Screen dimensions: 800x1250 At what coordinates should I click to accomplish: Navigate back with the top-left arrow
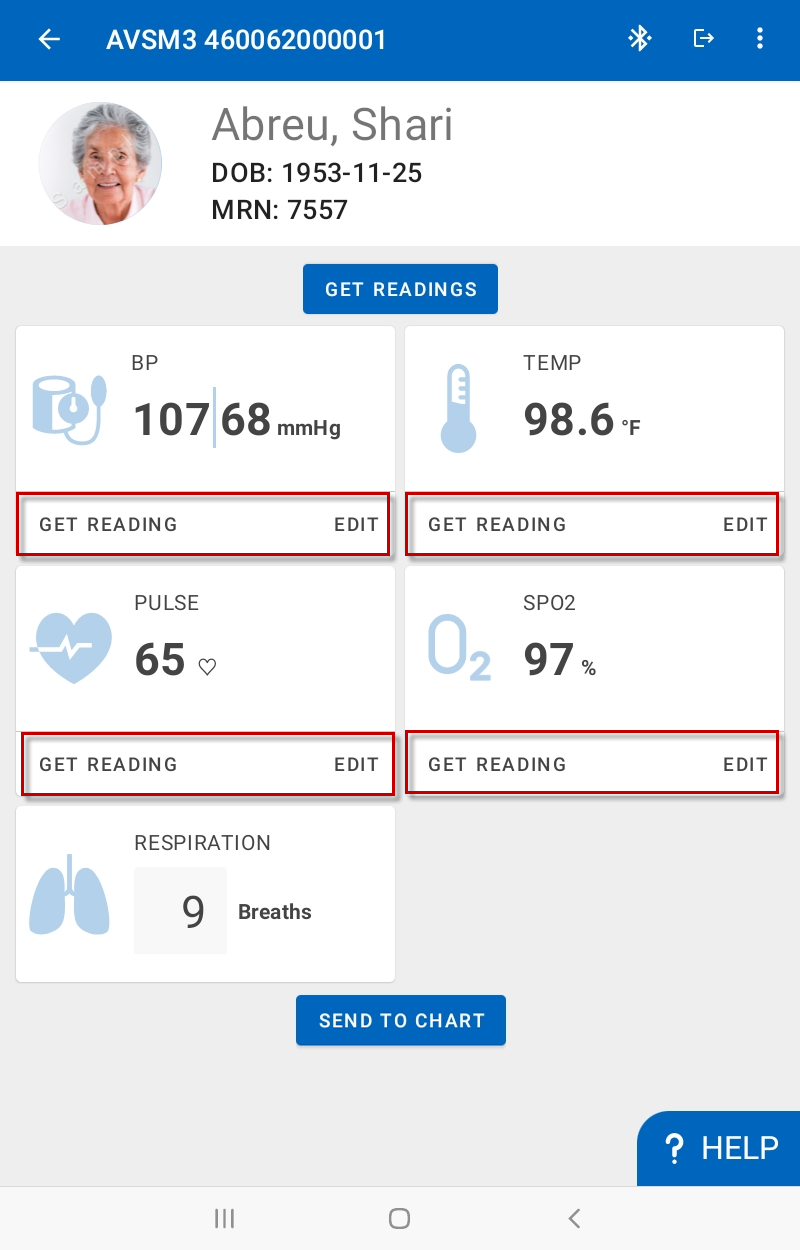click(x=48, y=40)
